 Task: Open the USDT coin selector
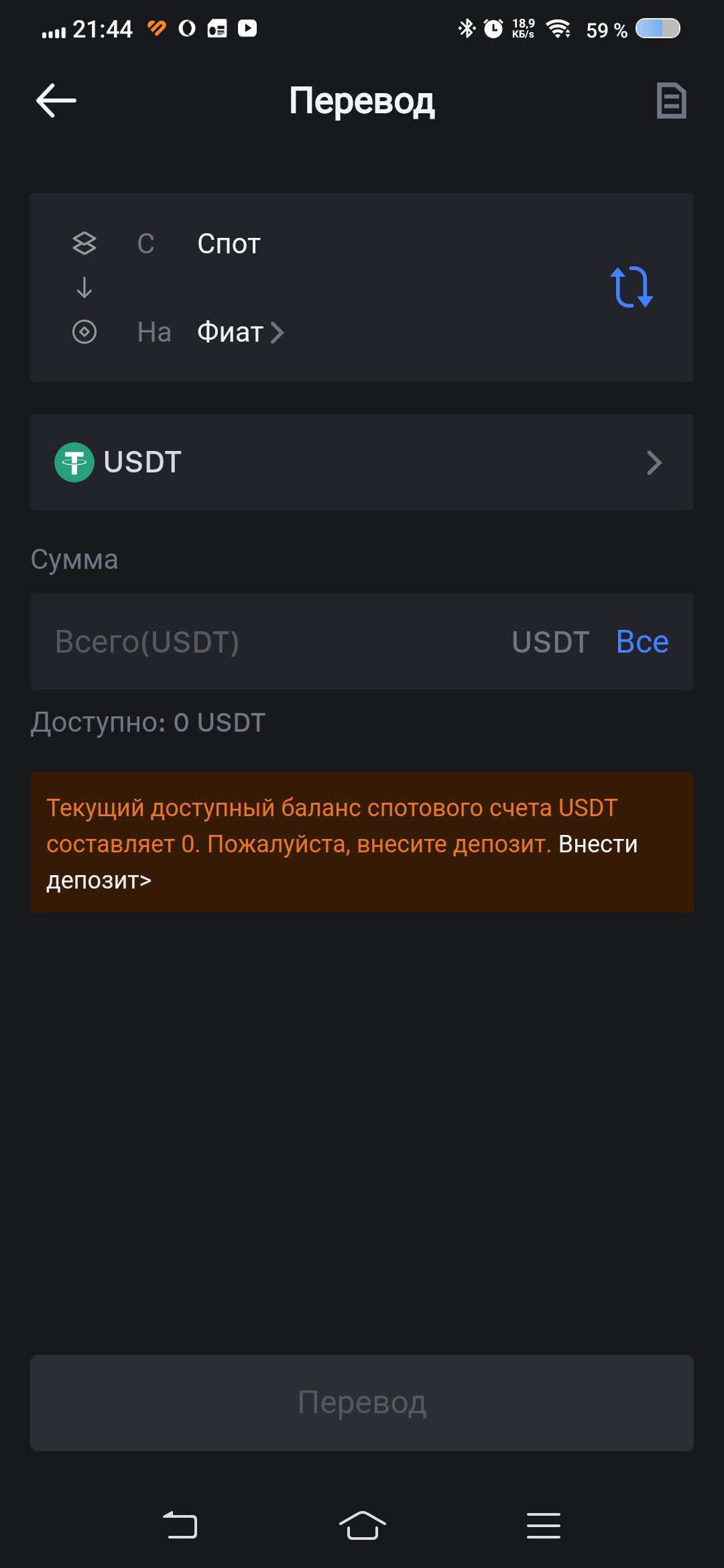pos(362,462)
